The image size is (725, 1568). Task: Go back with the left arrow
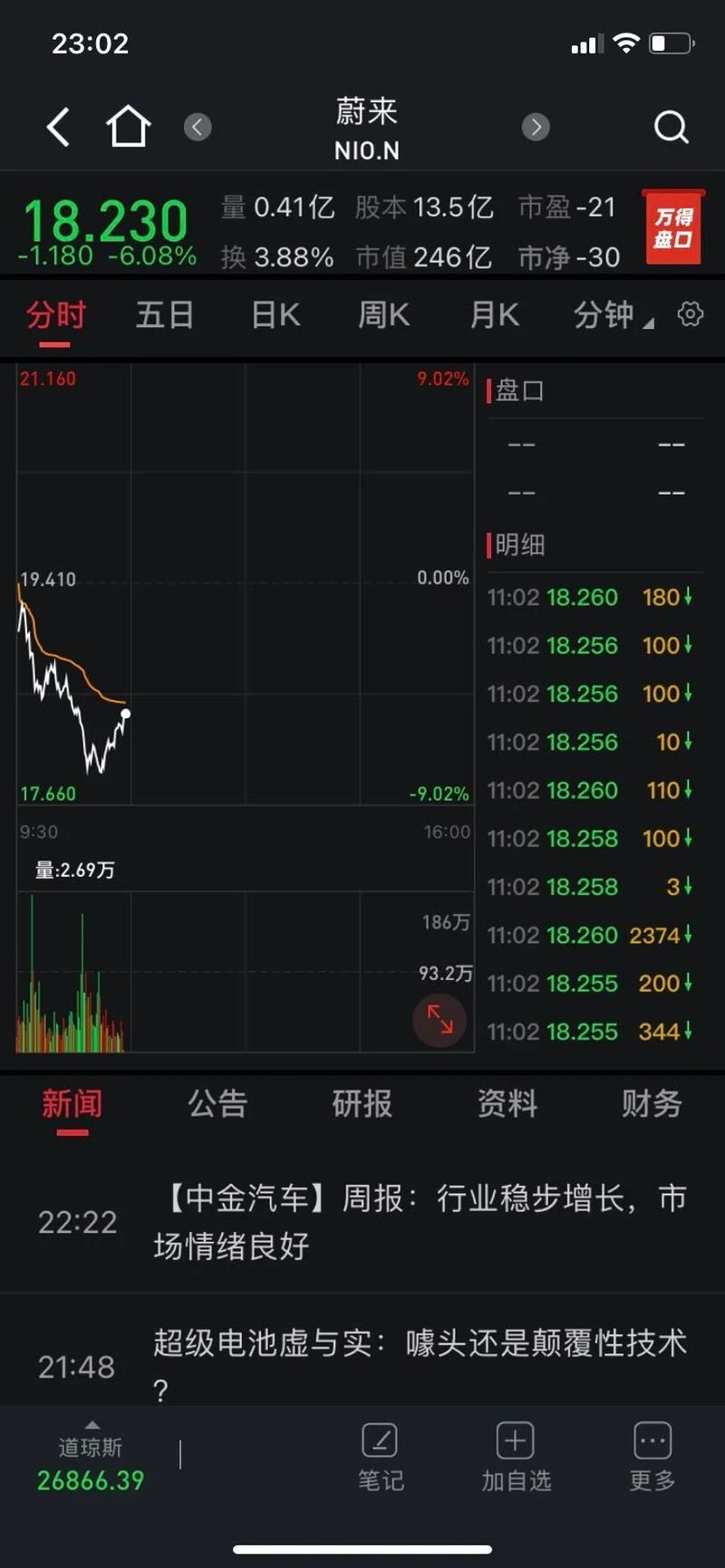click(x=59, y=127)
